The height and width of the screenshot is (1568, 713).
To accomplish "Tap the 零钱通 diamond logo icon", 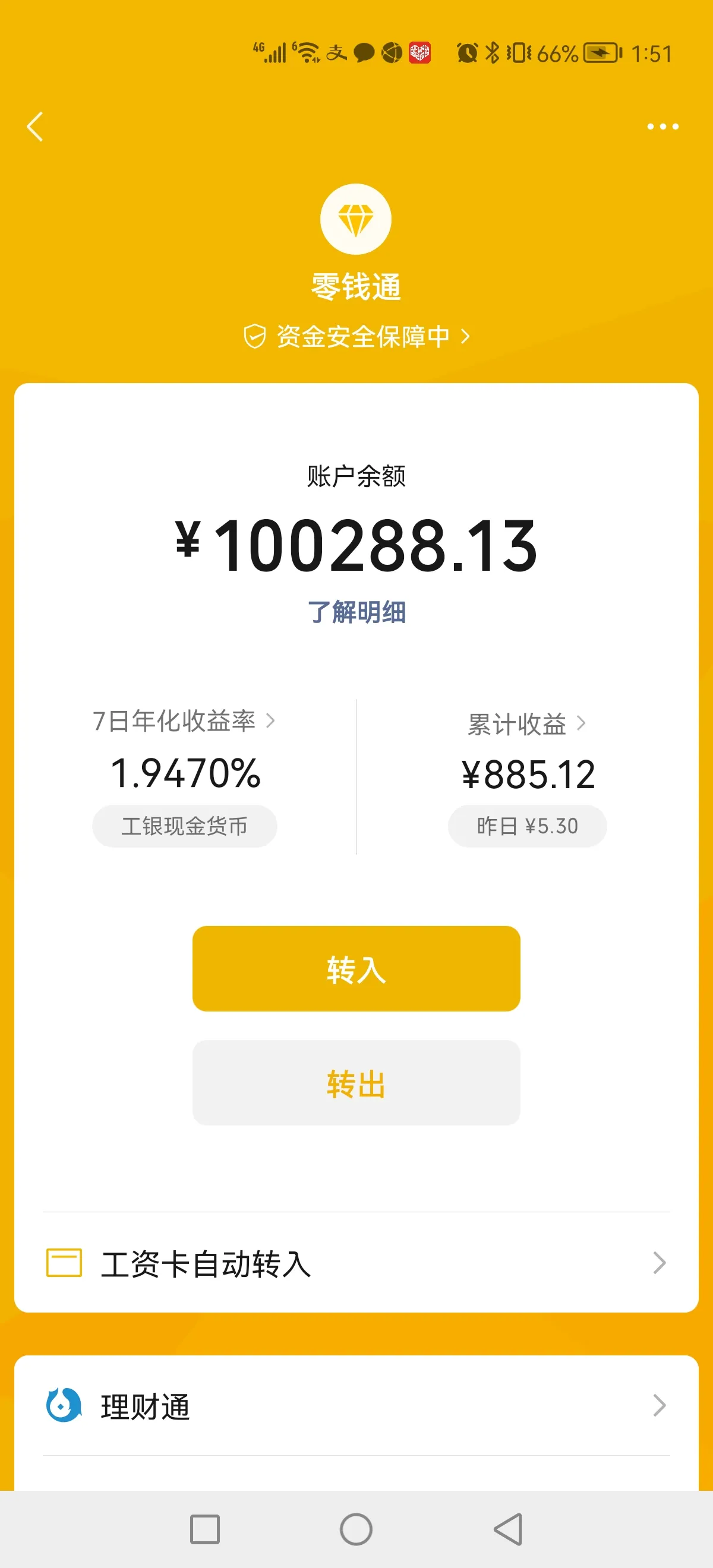I will tap(356, 220).
